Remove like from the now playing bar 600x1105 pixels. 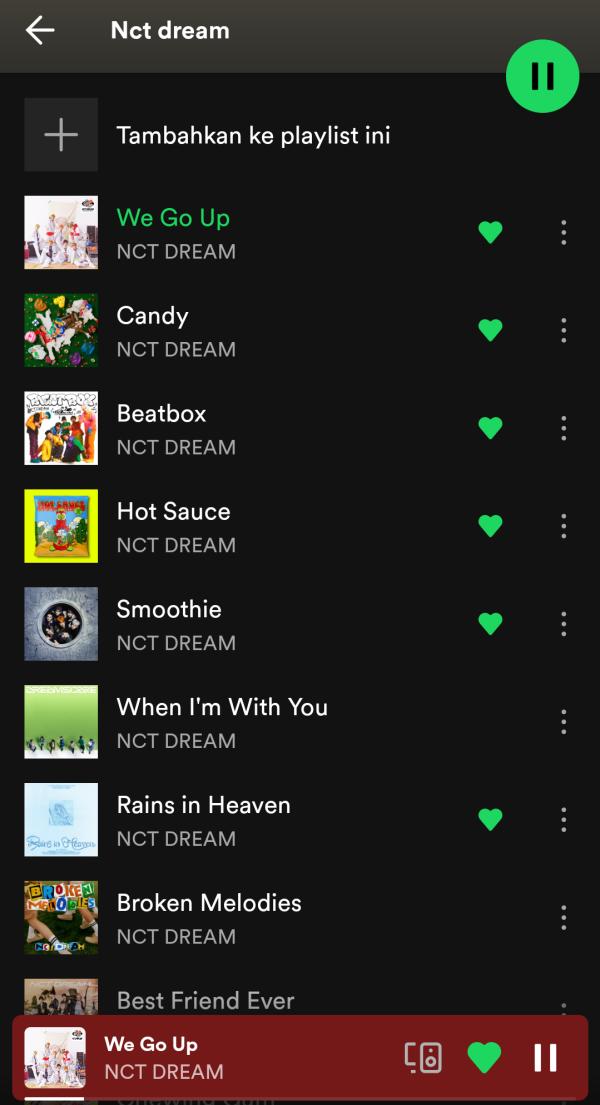pyautogui.click(x=484, y=1058)
